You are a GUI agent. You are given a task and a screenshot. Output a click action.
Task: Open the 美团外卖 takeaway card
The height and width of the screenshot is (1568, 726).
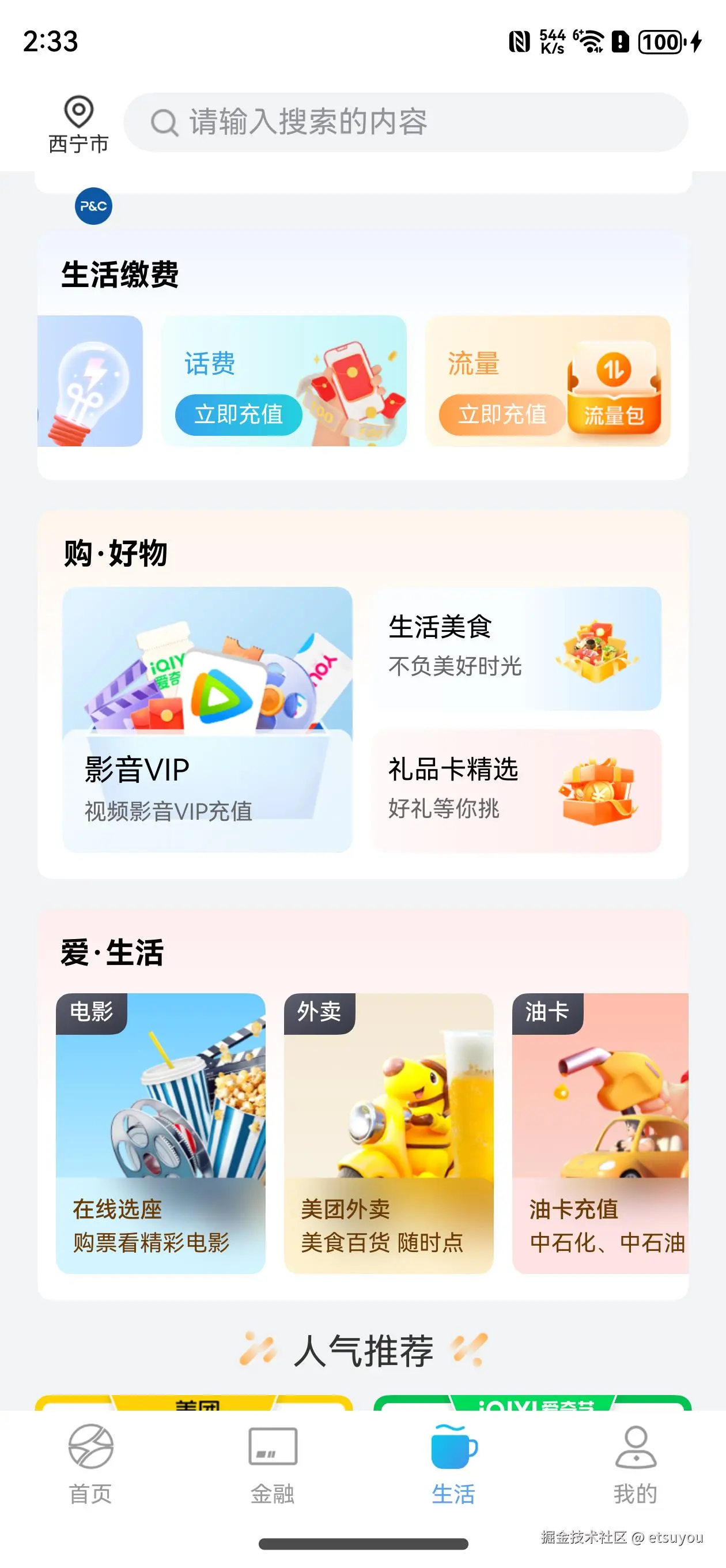pyautogui.click(x=388, y=1133)
